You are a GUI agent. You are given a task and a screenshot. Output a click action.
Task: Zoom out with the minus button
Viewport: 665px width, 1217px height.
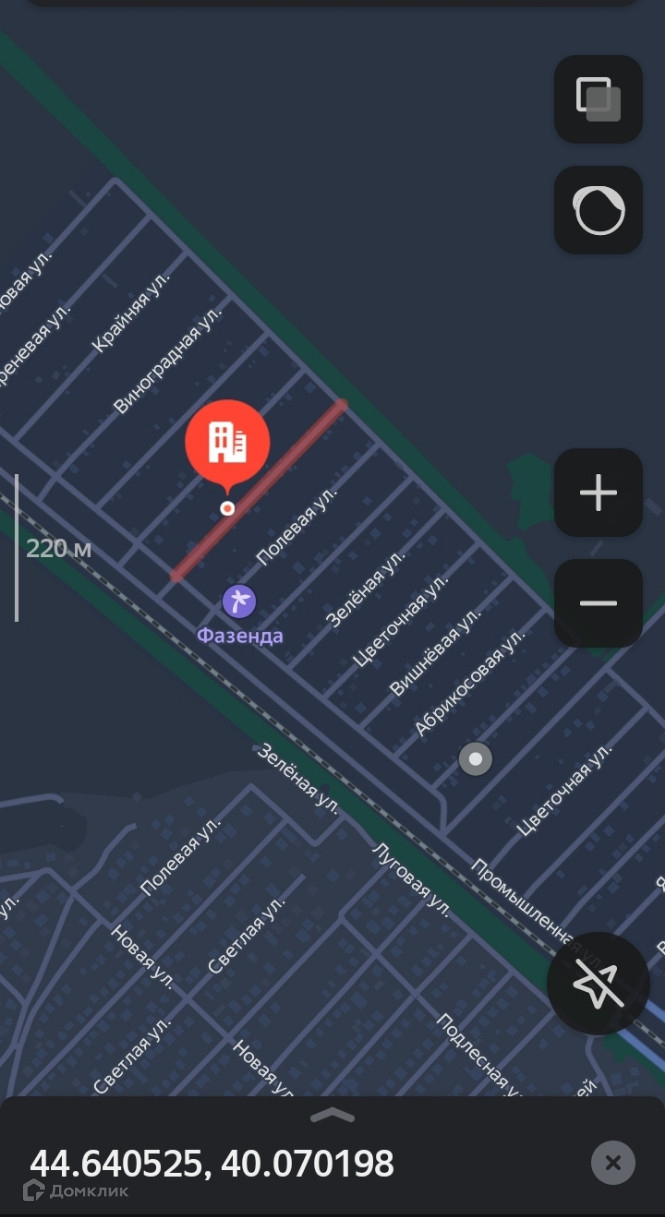coord(598,603)
